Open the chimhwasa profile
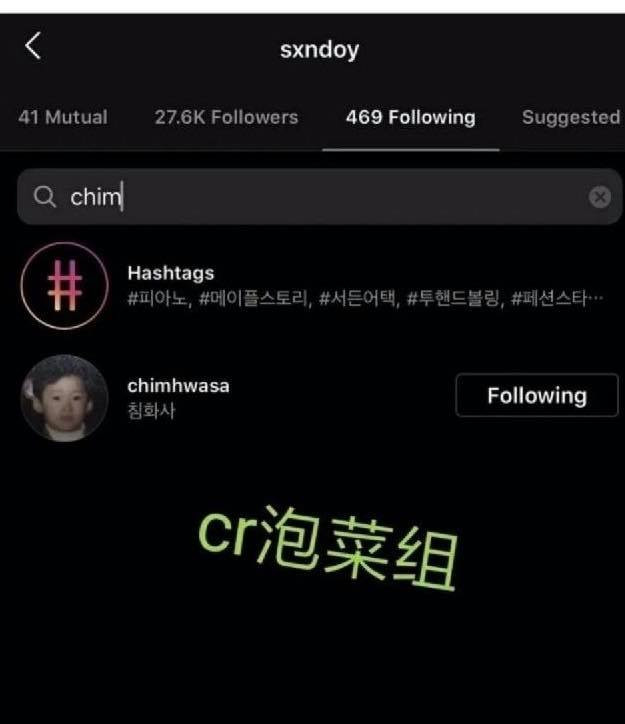 coord(178,396)
